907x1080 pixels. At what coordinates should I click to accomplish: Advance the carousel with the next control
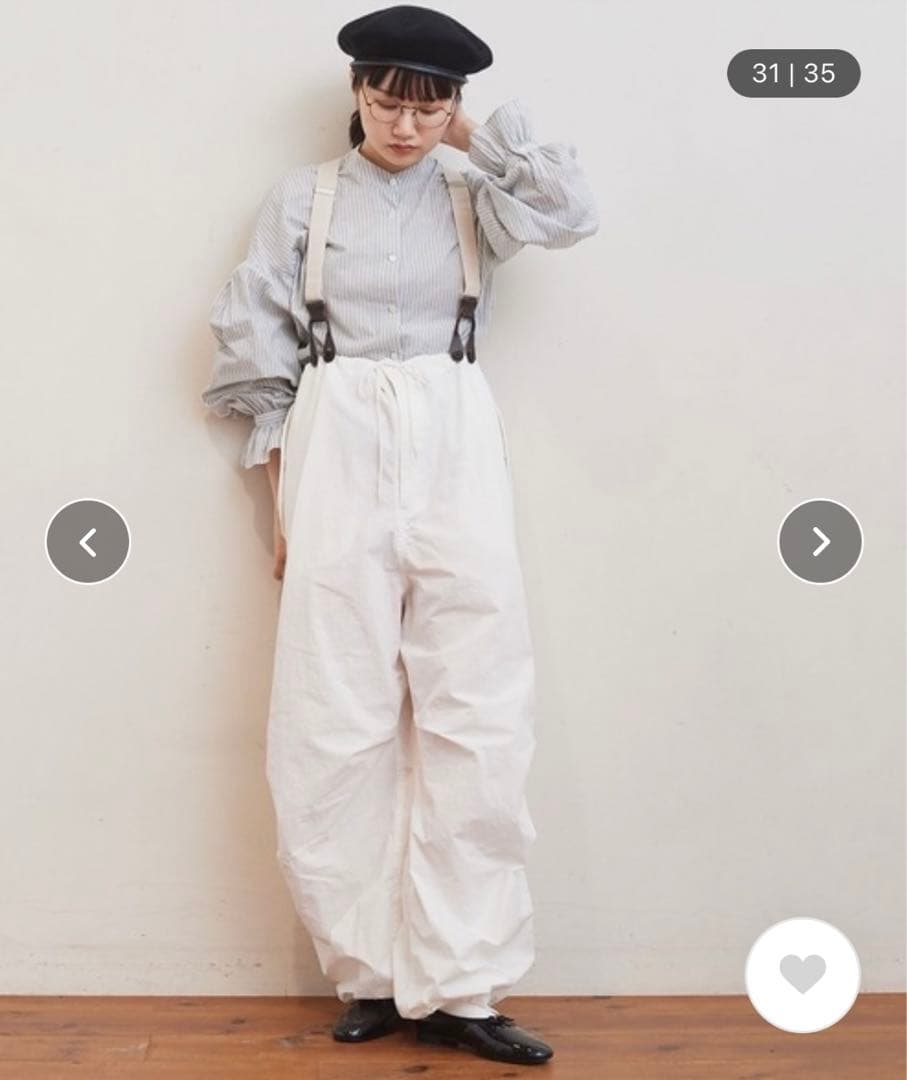pos(822,540)
